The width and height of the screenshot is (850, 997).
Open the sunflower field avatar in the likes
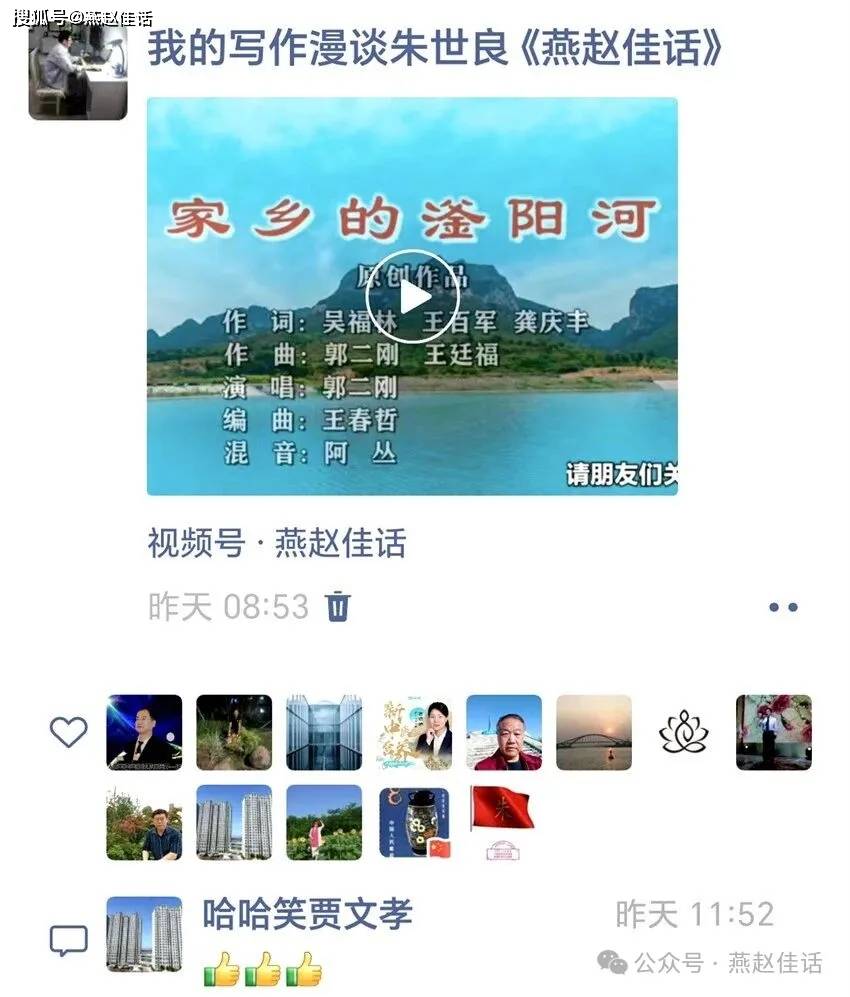point(324,822)
